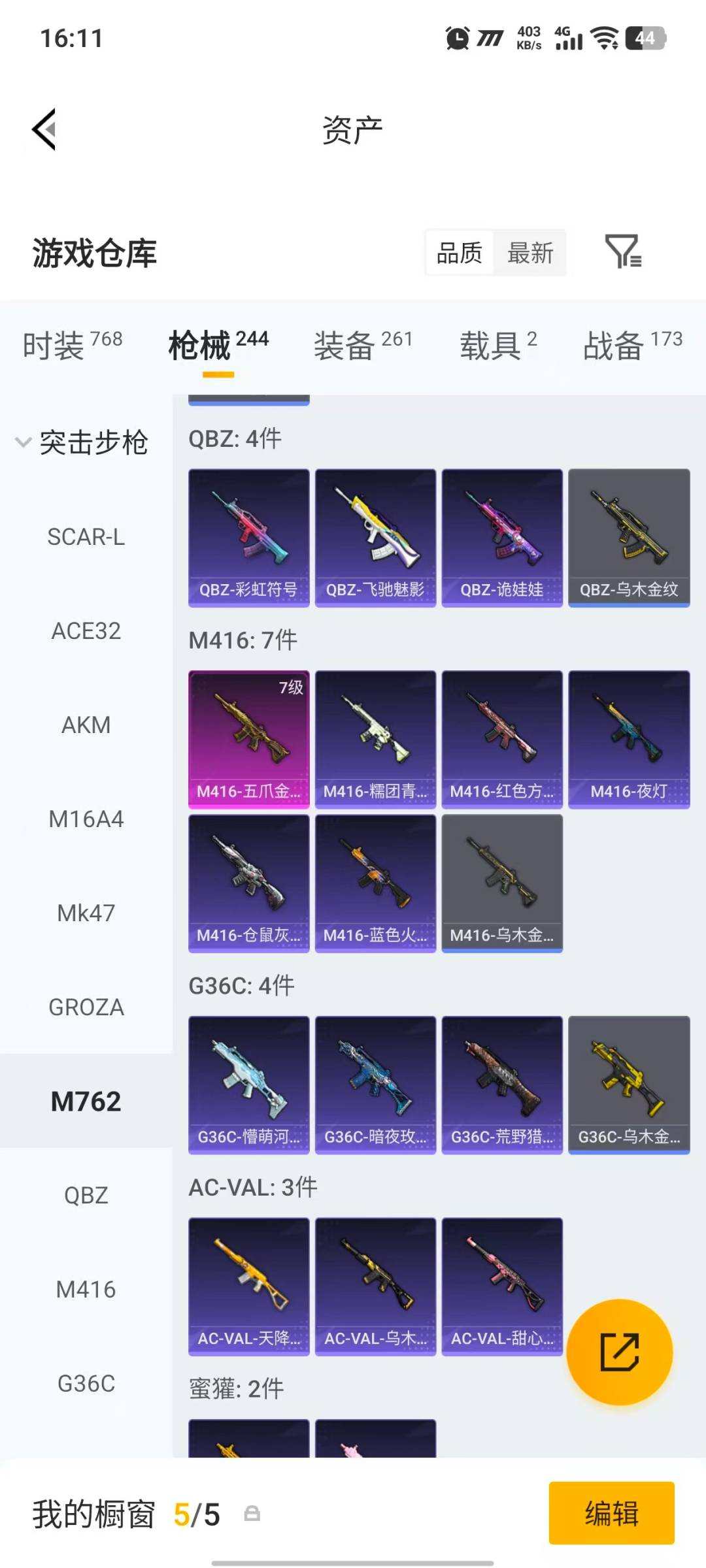Open the QBZ-彩虹符号 skin
This screenshot has height=1568, width=706.
pyautogui.click(x=248, y=537)
